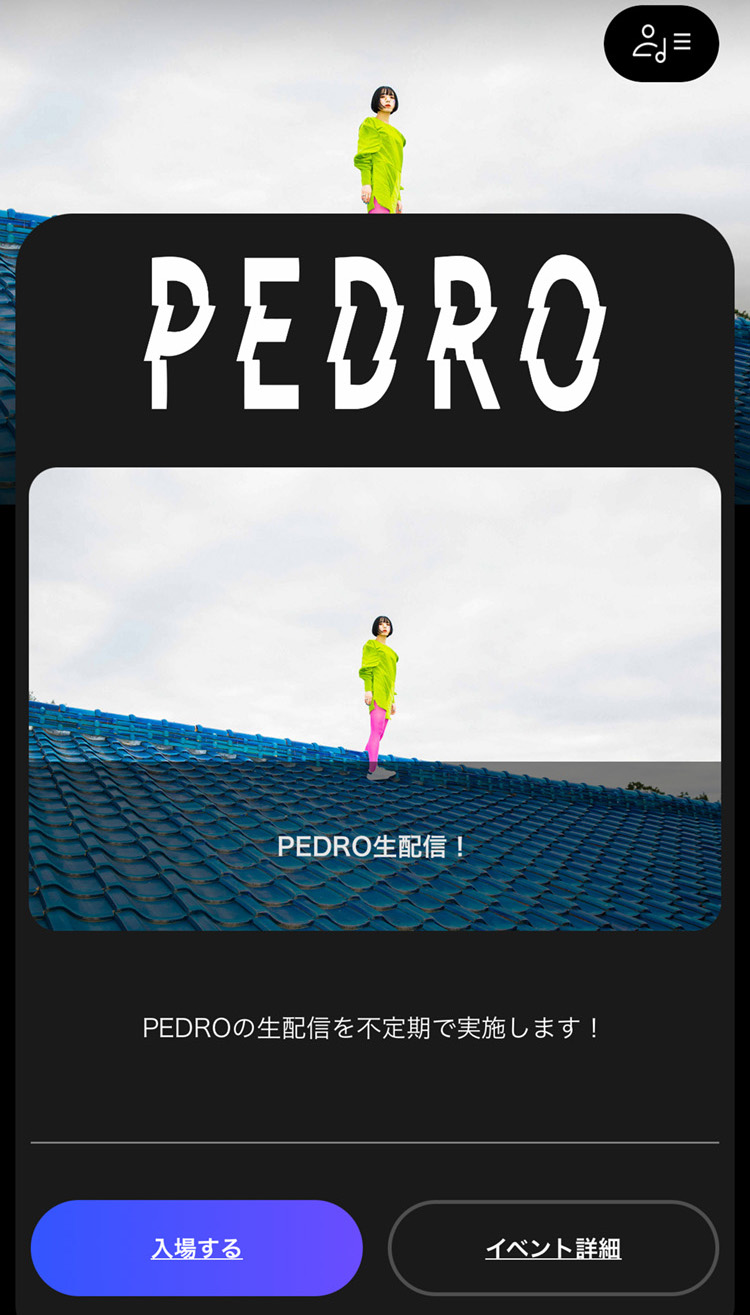Open イベント詳細 for event details

[x=553, y=1248]
